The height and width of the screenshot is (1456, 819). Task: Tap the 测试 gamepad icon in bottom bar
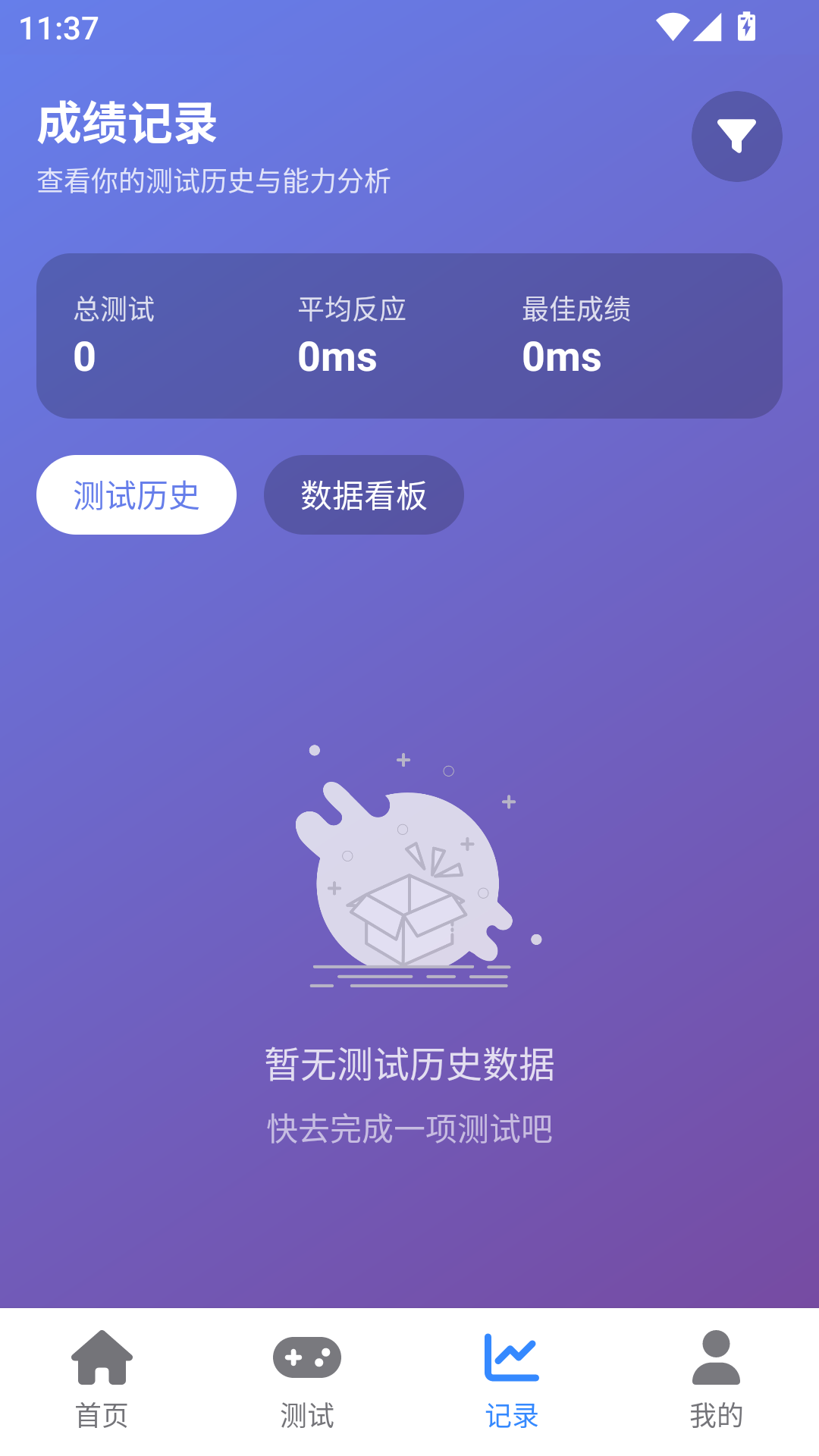click(307, 1357)
